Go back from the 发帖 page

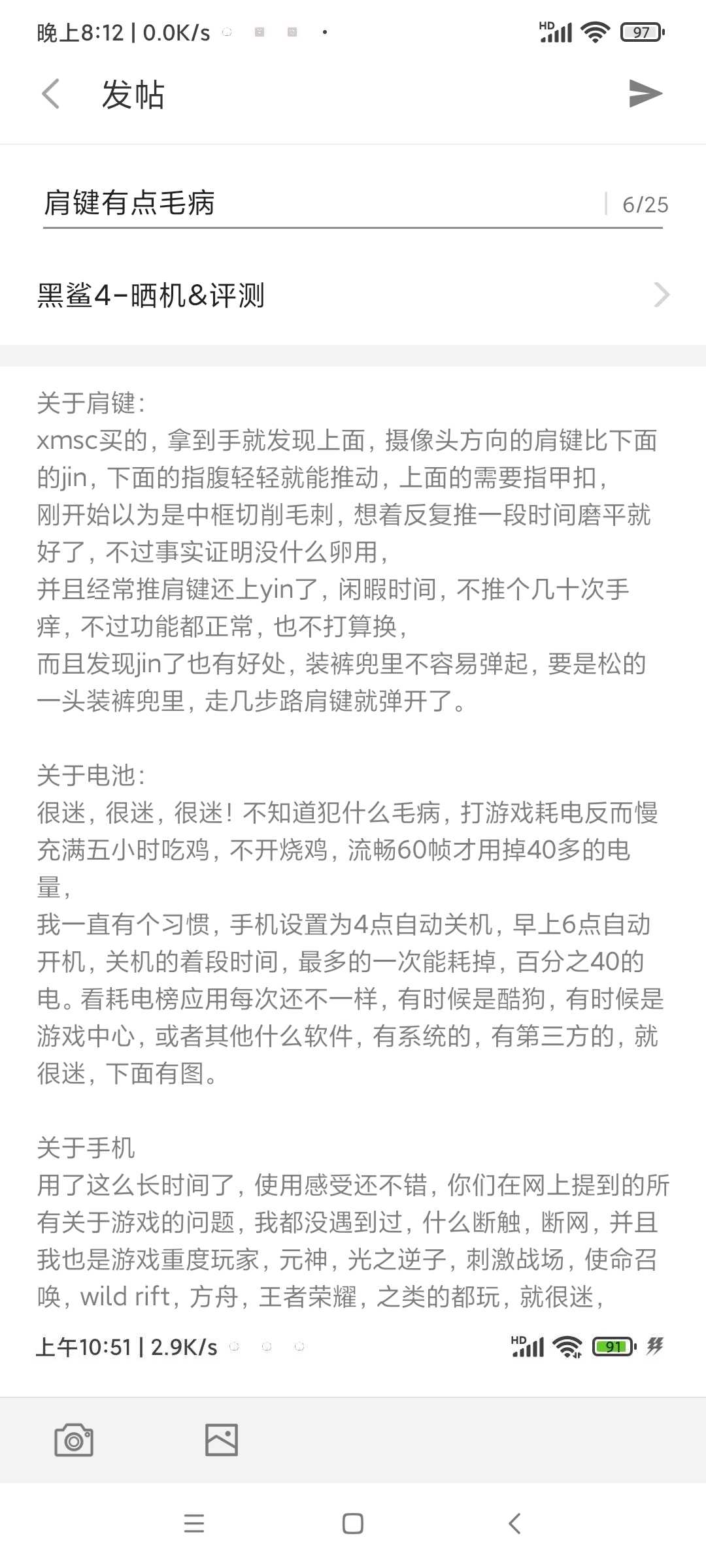51,94
